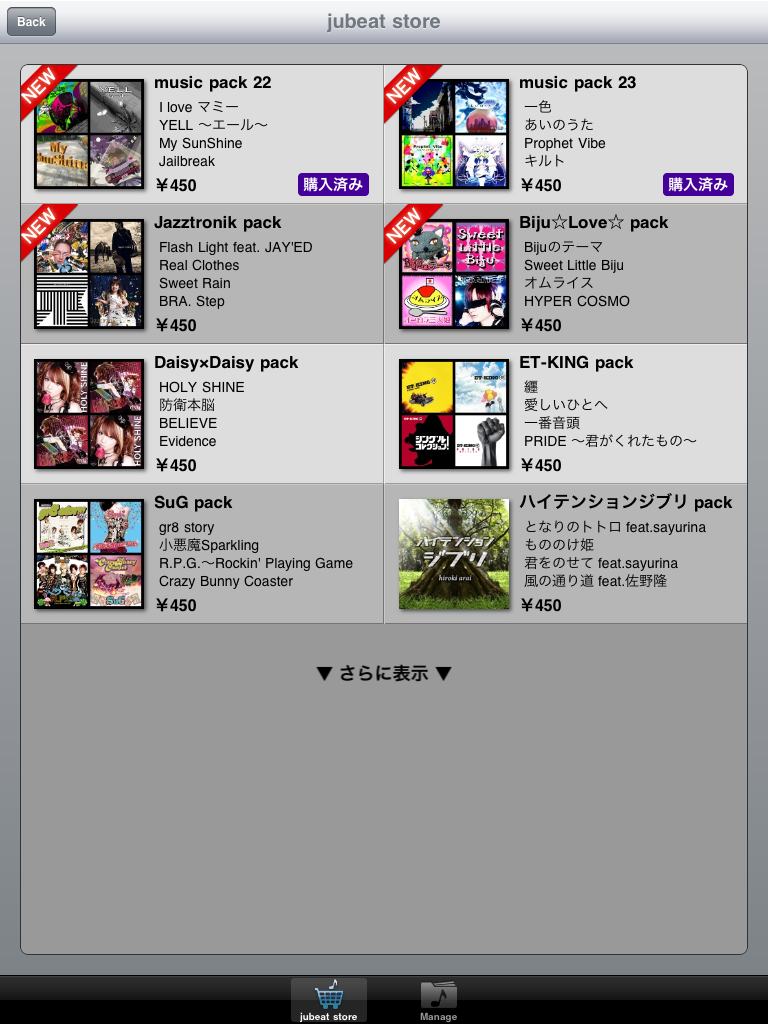Switch to the Manage tab
Screen dimensions: 768x1024
tap(438, 1000)
